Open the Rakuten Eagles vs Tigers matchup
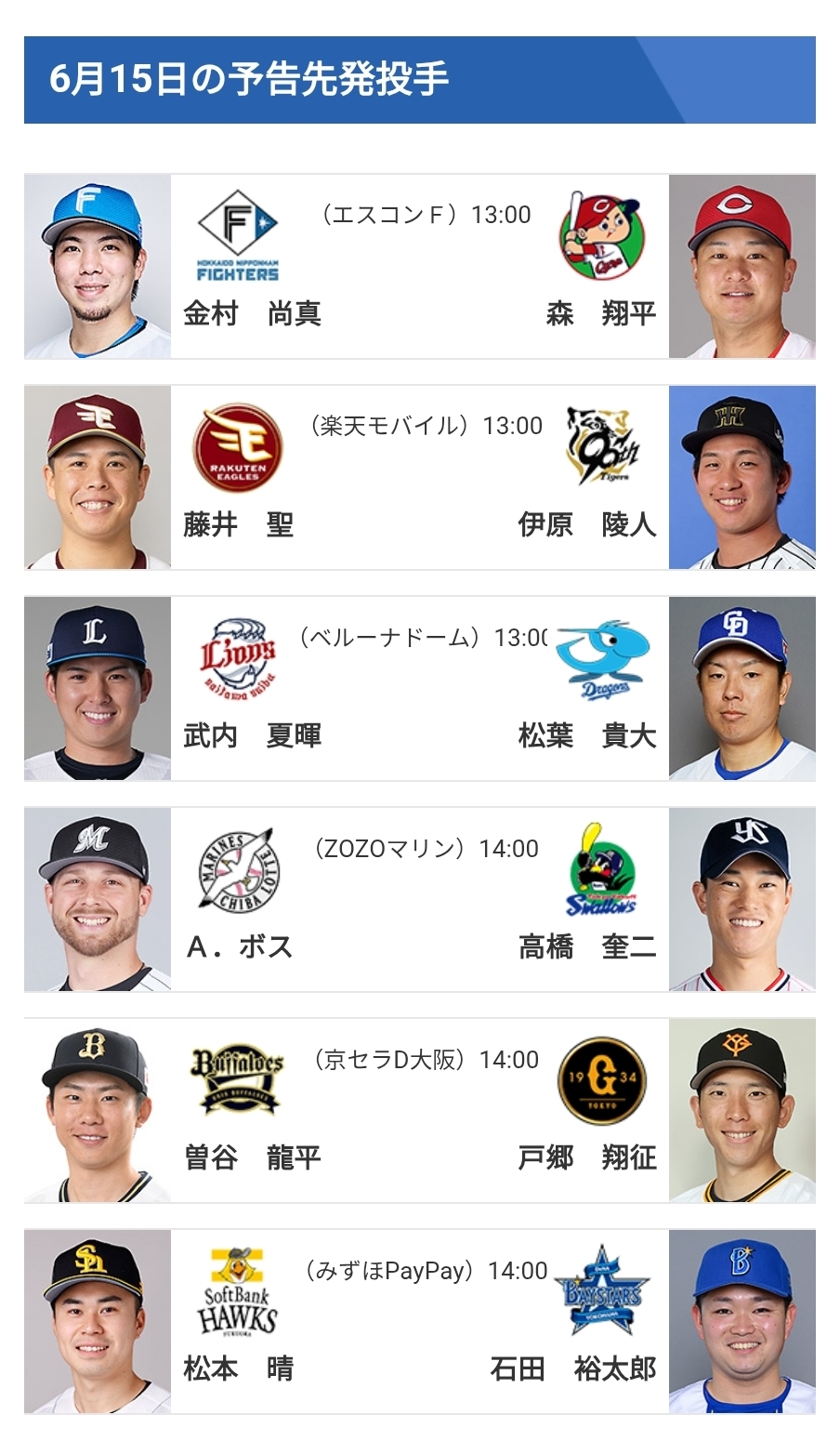 point(419,478)
